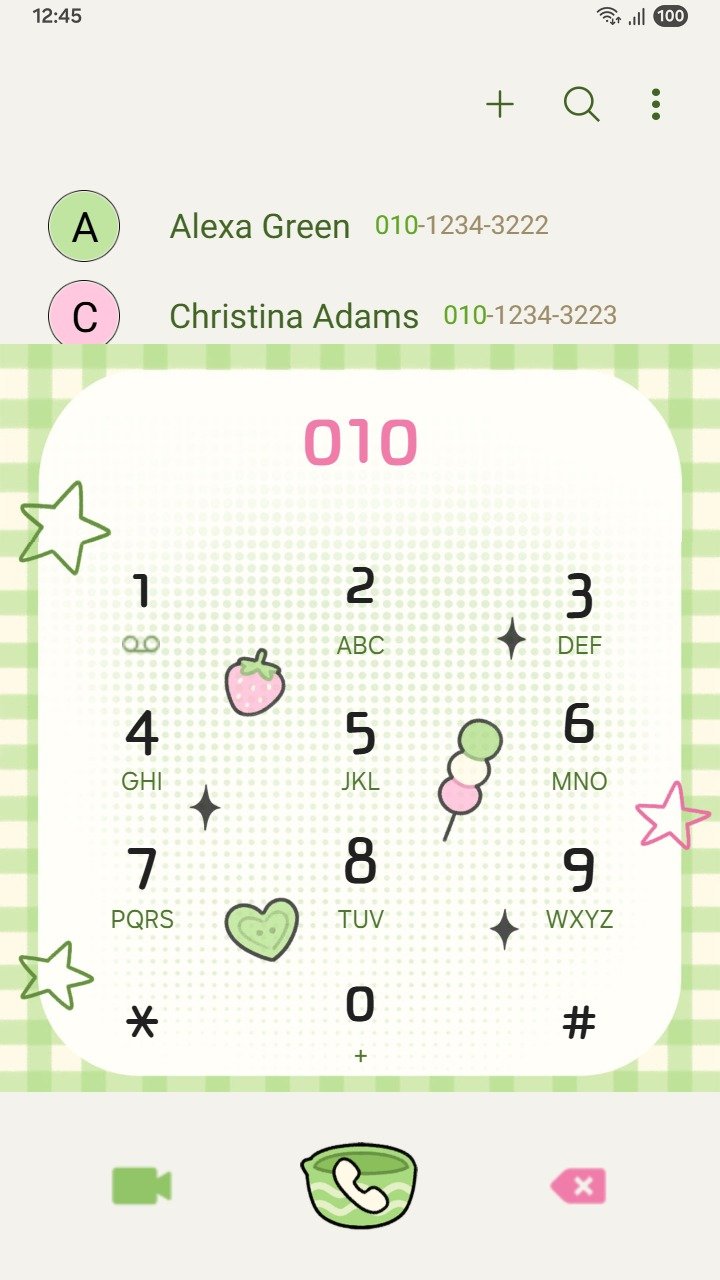Tap the 4 GHI key
720x1280 pixels.
point(142,748)
